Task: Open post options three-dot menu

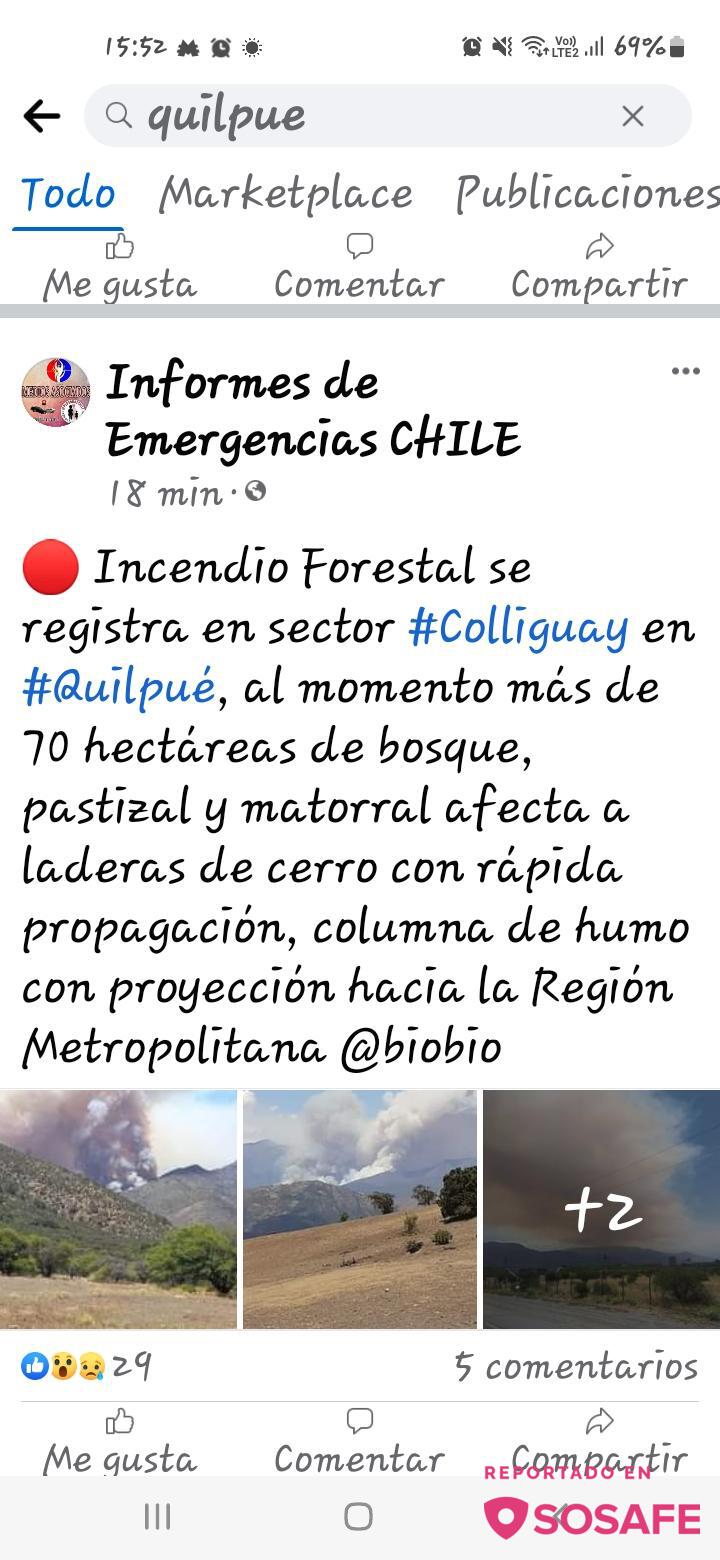Action: click(685, 371)
